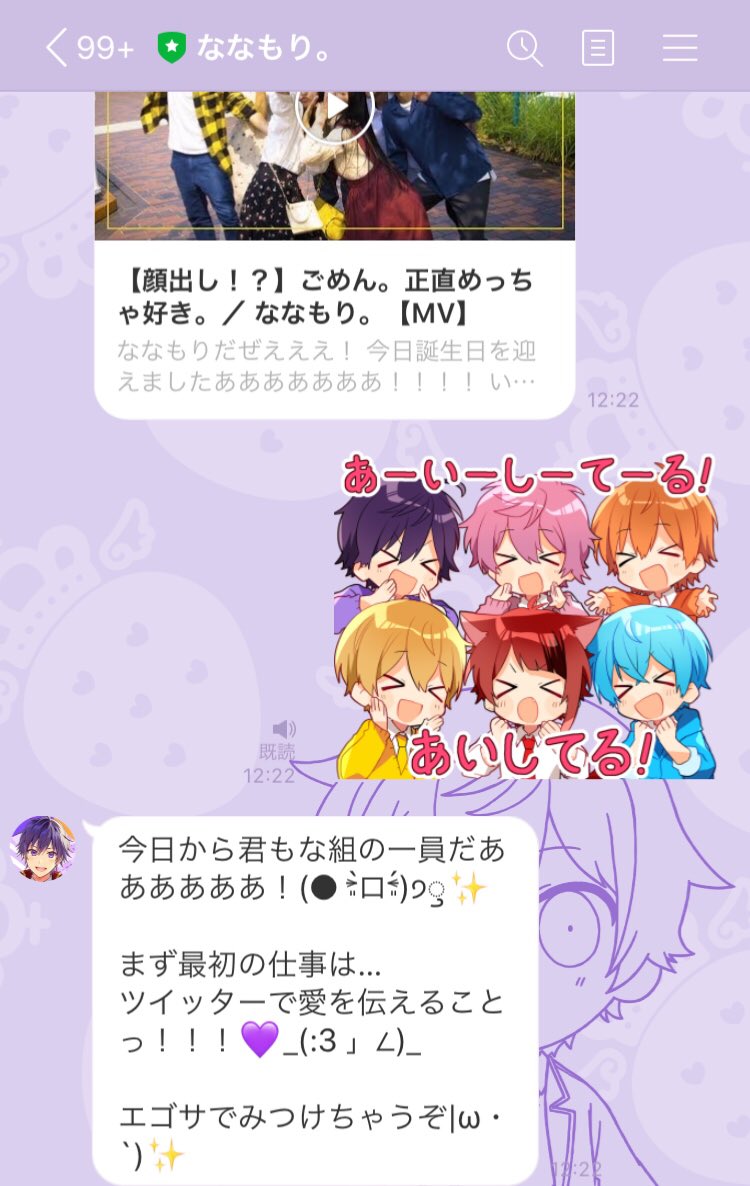Image resolution: width=750 pixels, height=1186 pixels.
Task: Open the sender's profile avatar
Action: point(43,849)
